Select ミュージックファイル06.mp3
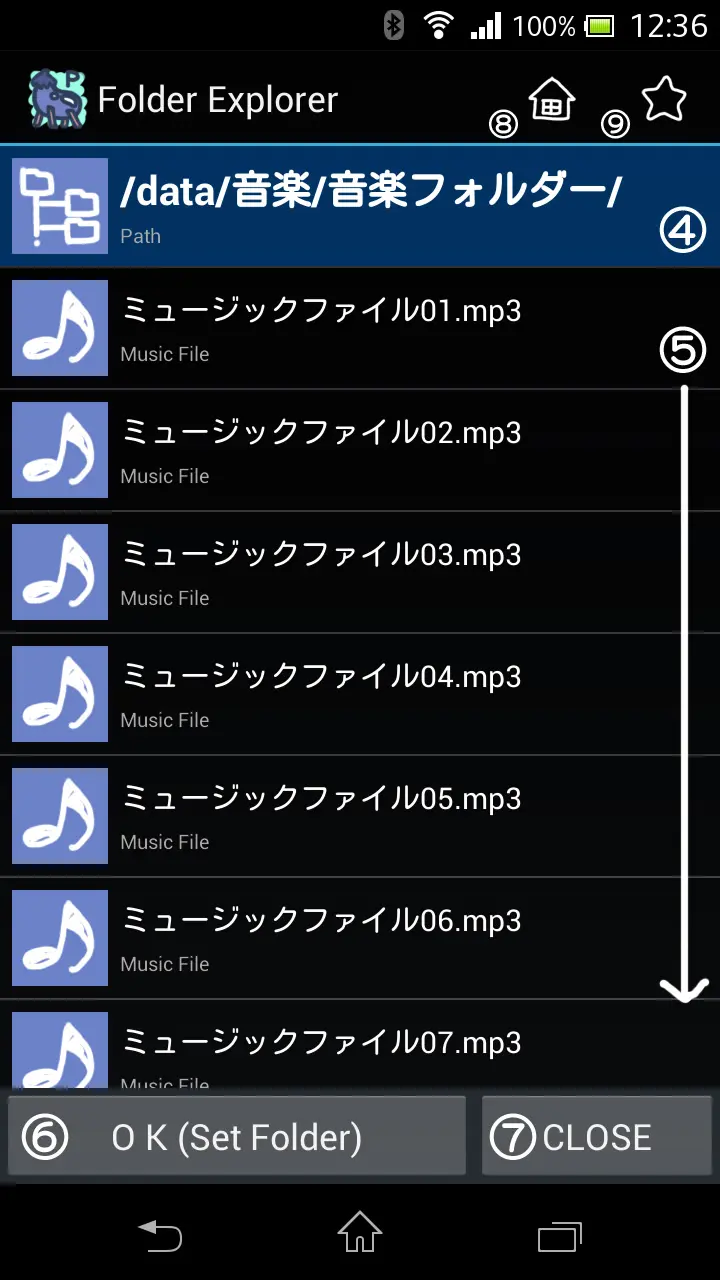 coord(360,938)
